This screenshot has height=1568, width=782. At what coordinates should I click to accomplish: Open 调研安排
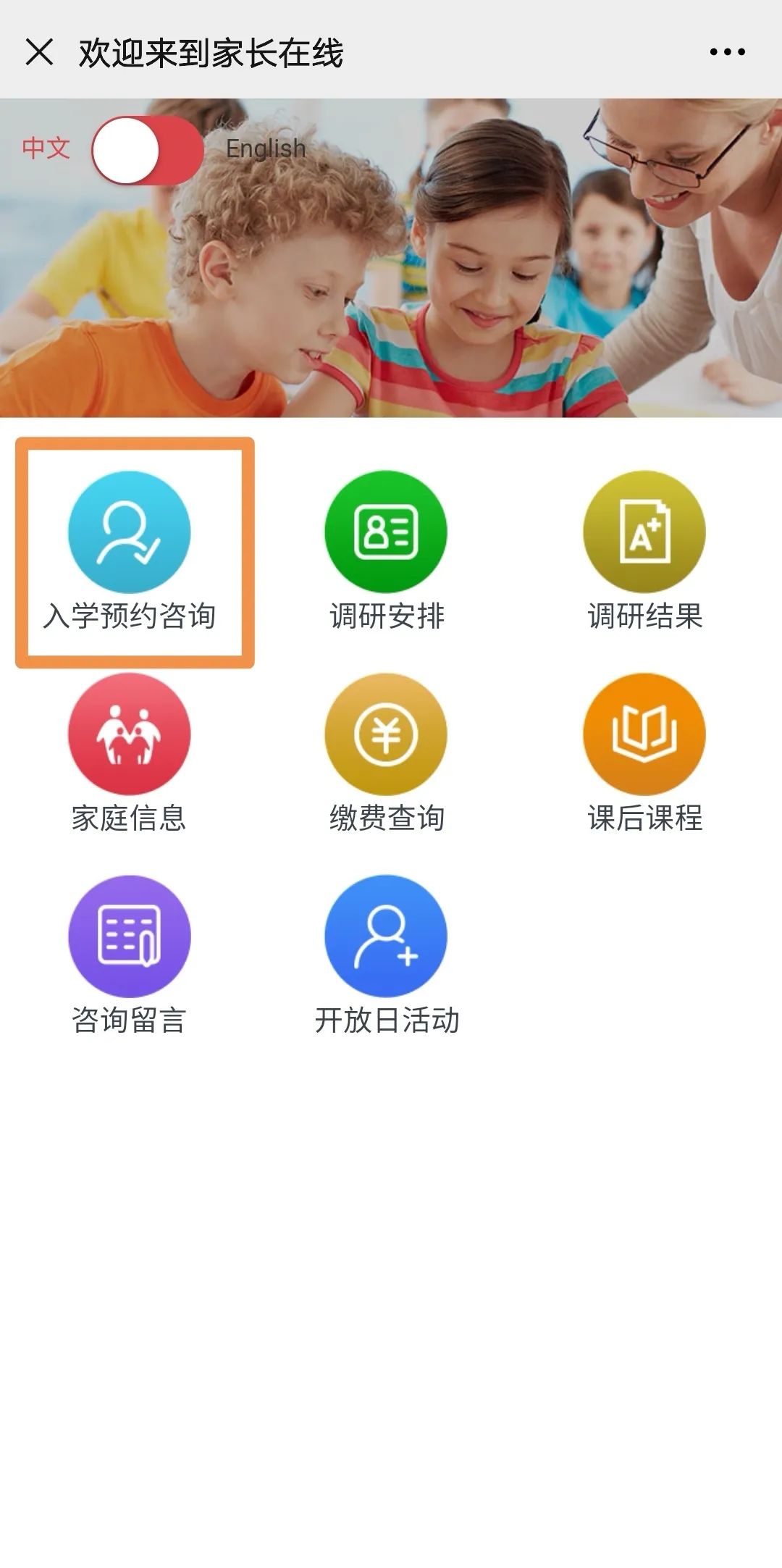pos(386,550)
